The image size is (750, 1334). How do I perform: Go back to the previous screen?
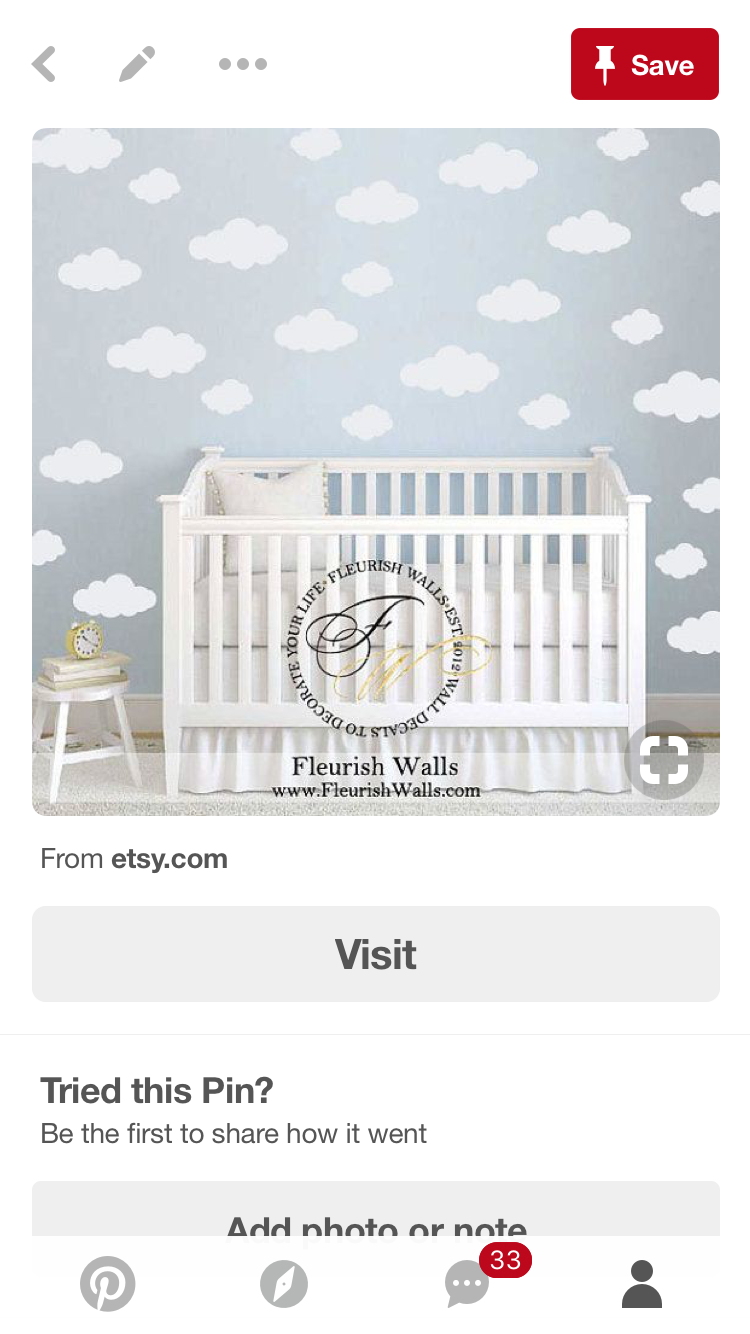click(x=45, y=65)
